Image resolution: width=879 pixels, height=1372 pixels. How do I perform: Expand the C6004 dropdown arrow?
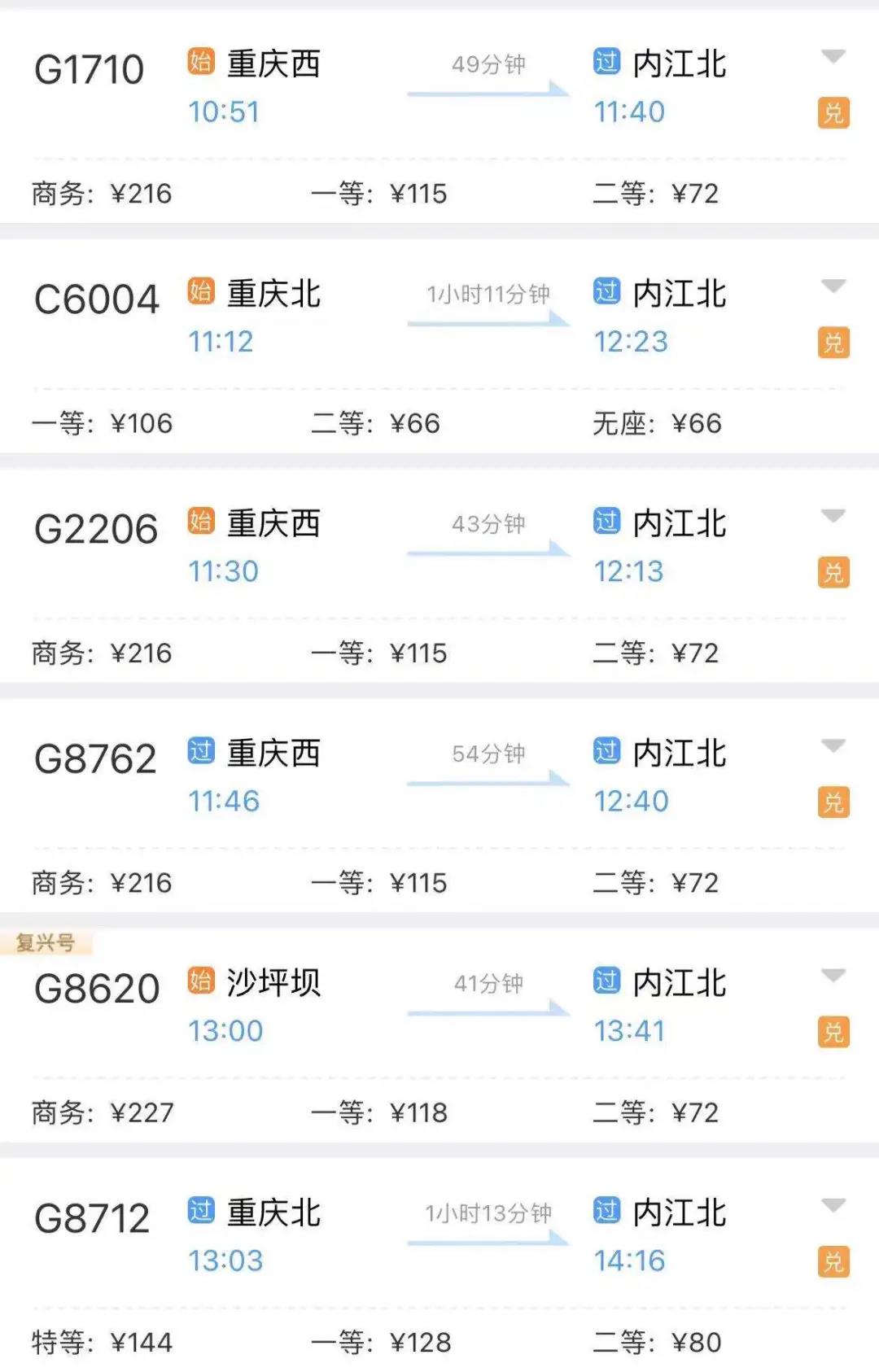[833, 286]
